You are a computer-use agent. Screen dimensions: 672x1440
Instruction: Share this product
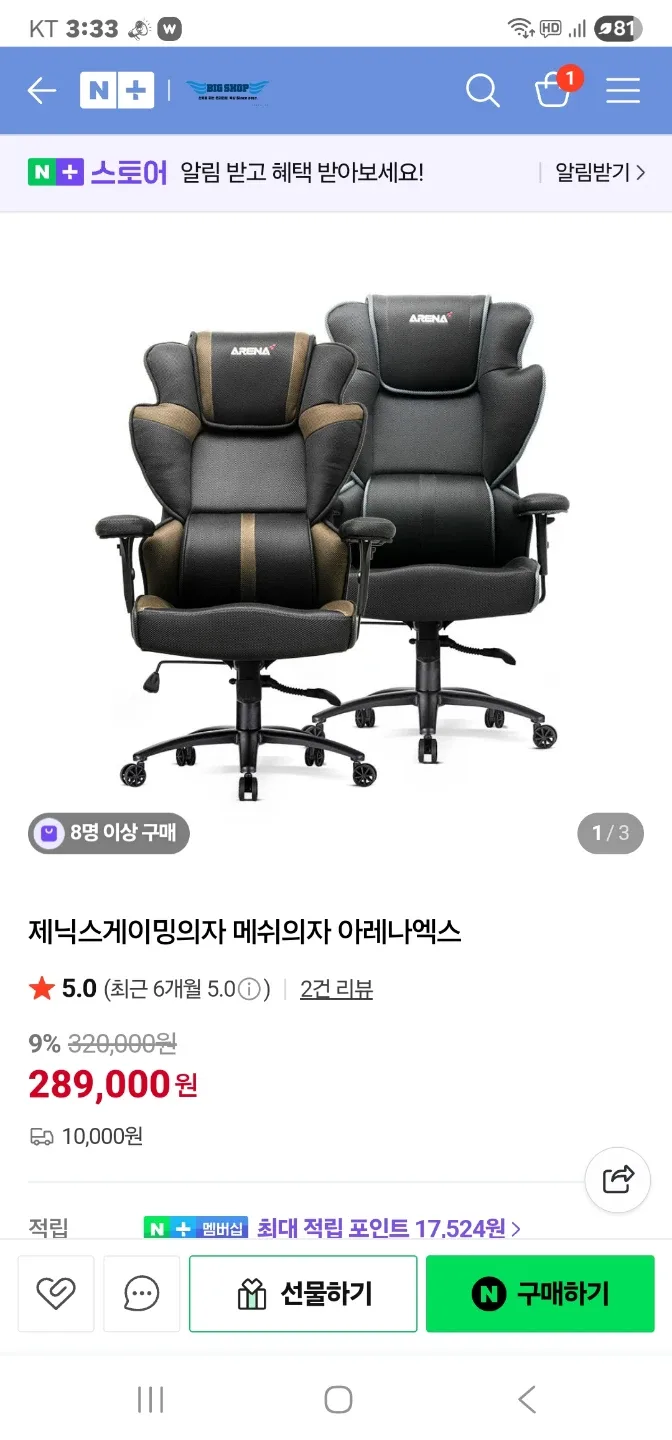pos(618,1180)
